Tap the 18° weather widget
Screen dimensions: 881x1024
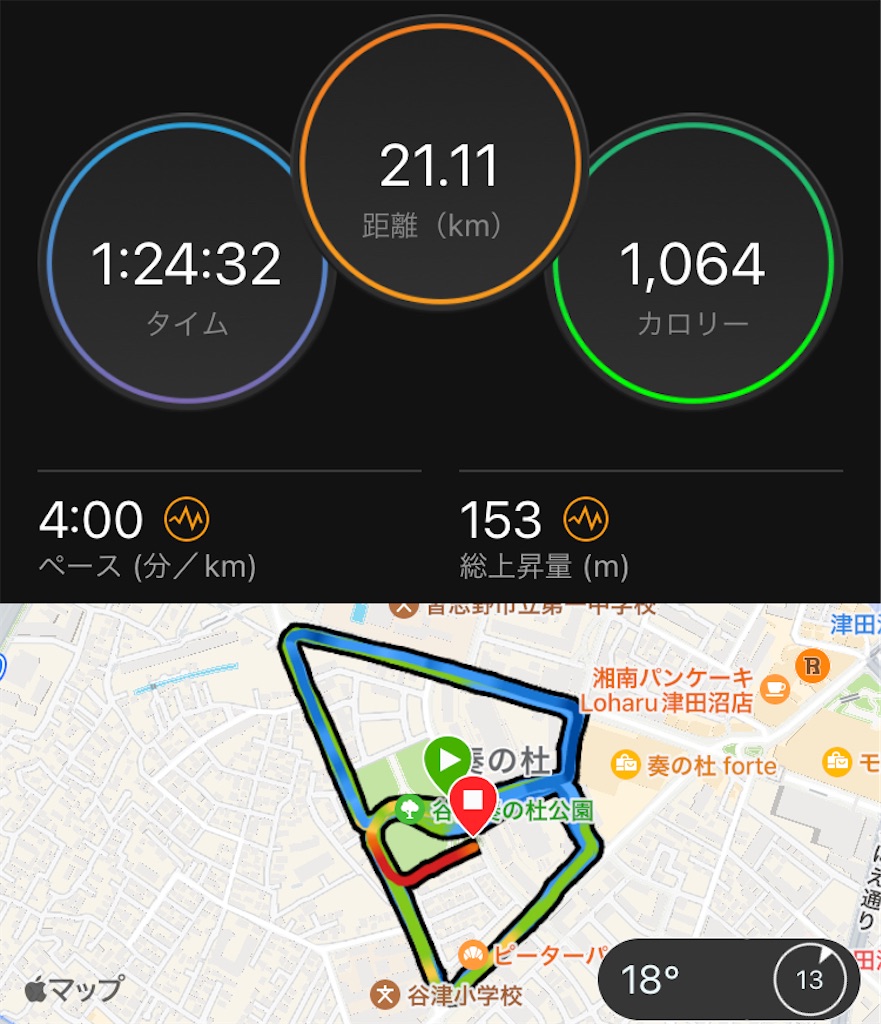730,979
